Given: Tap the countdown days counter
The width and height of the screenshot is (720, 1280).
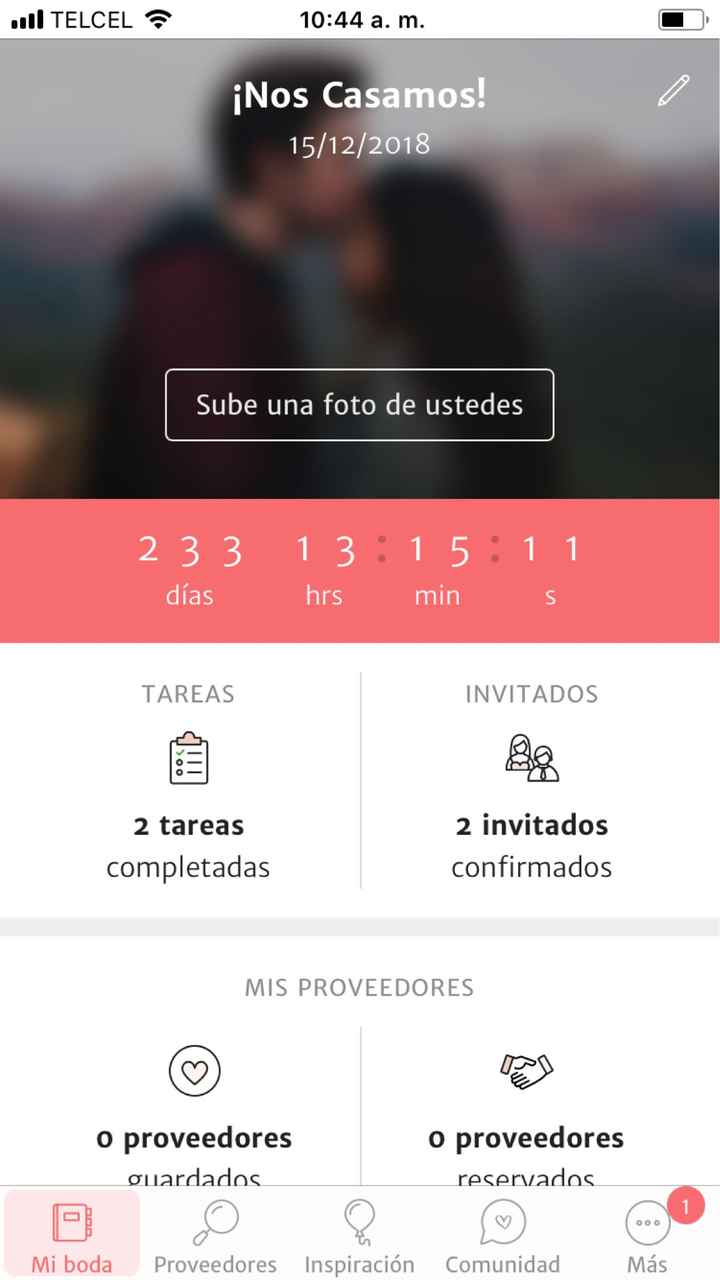Looking at the screenshot, I should [x=190, y=565].
